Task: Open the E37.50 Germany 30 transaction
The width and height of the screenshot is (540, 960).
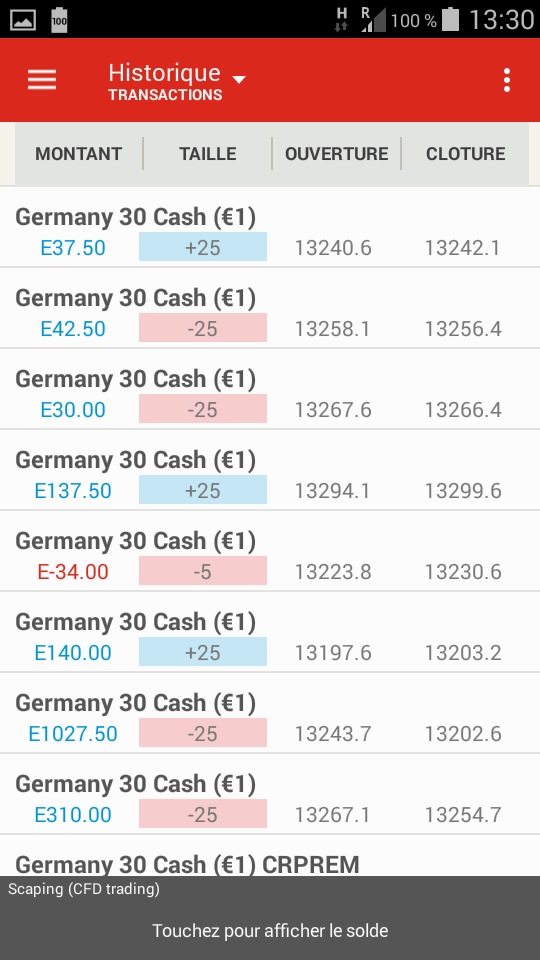Action: point(270,227)
